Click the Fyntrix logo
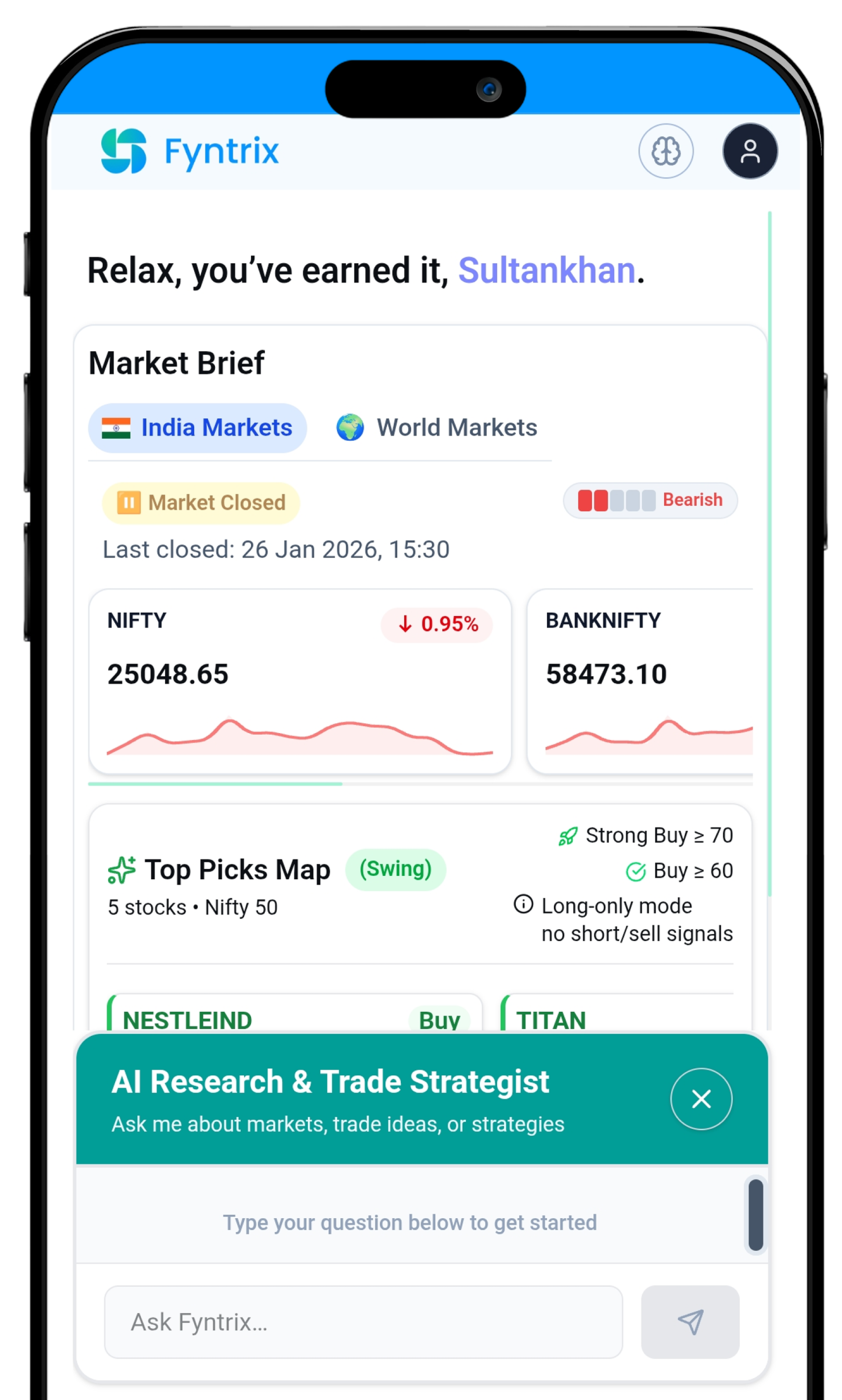 [x=190, y=150]
